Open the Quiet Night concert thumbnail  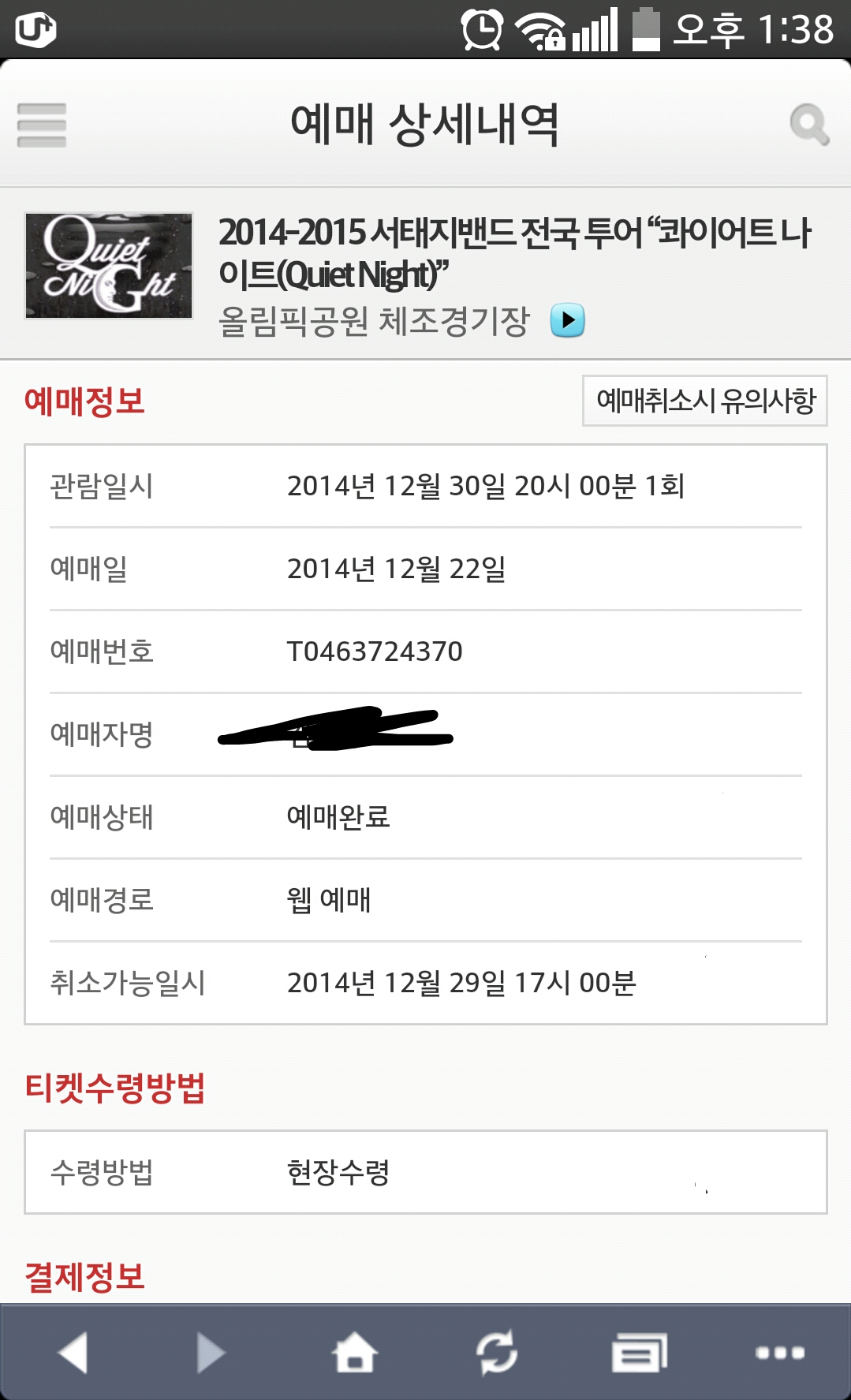click(109, 266)
